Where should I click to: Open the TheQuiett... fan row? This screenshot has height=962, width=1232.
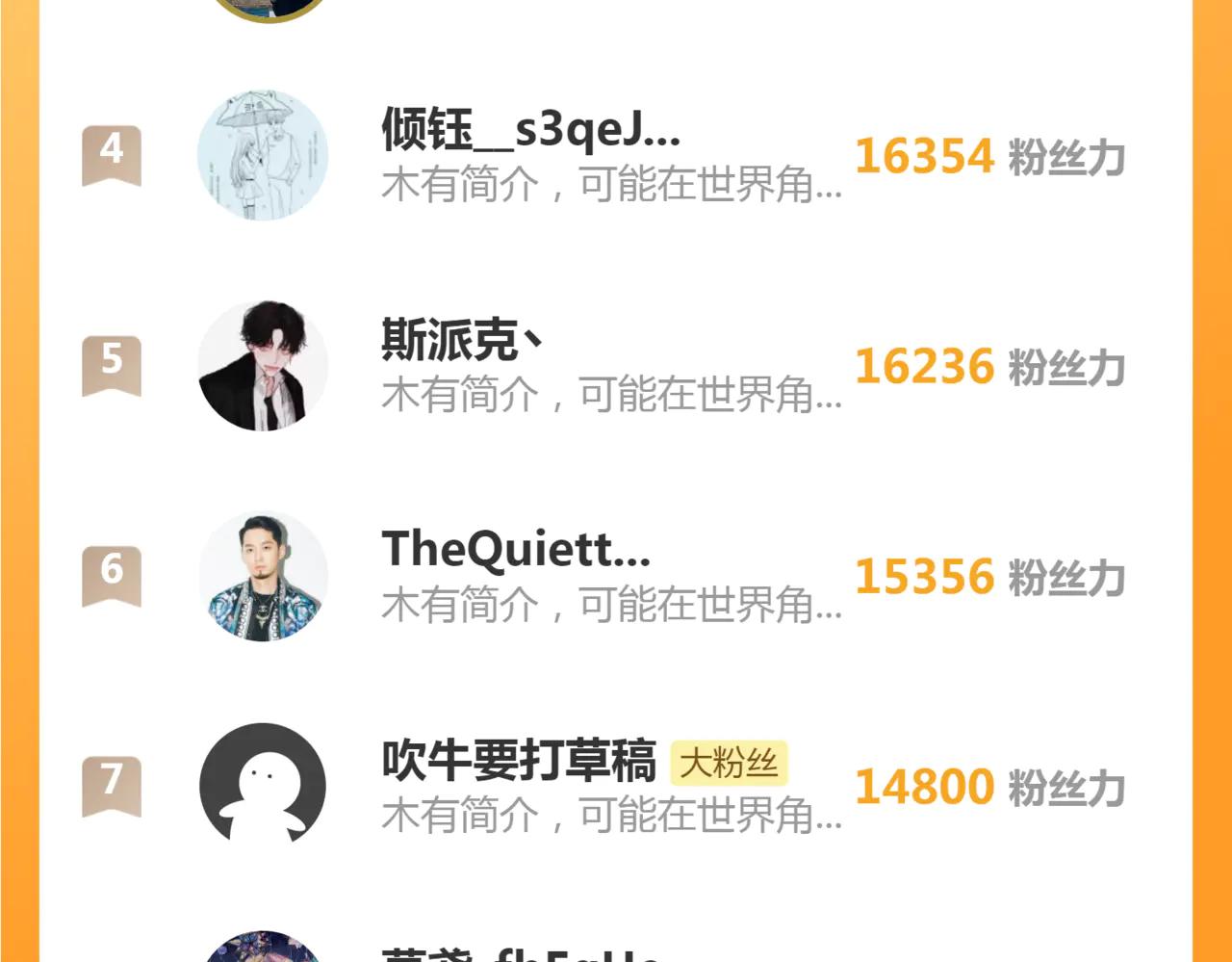coord(516,550)
